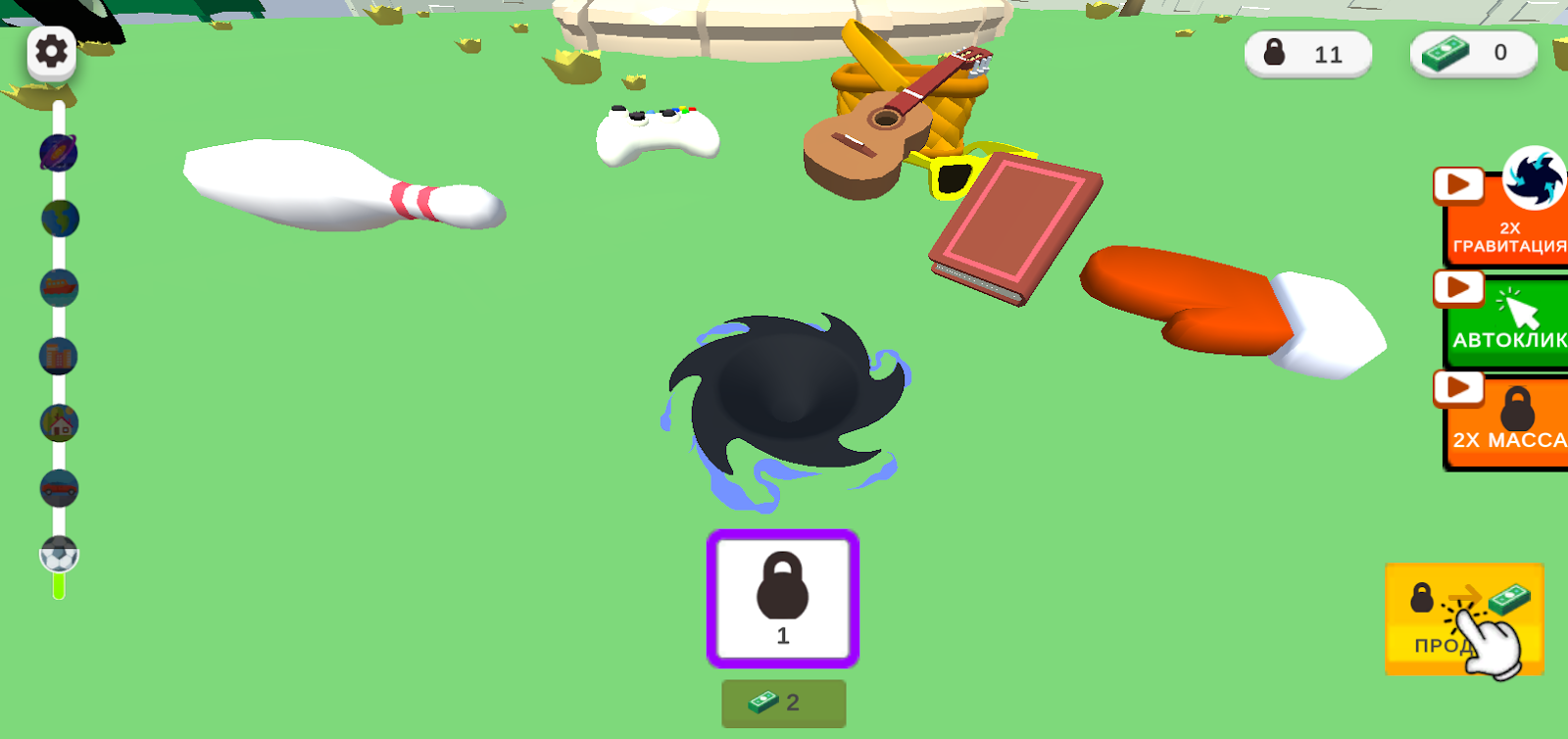
Task: Get the 2X Масса boost
Action: (1507, 421)
